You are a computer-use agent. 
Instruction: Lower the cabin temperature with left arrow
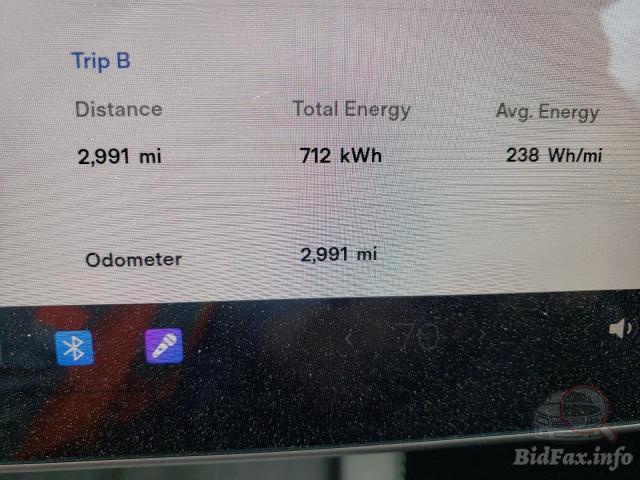[348, 338]
